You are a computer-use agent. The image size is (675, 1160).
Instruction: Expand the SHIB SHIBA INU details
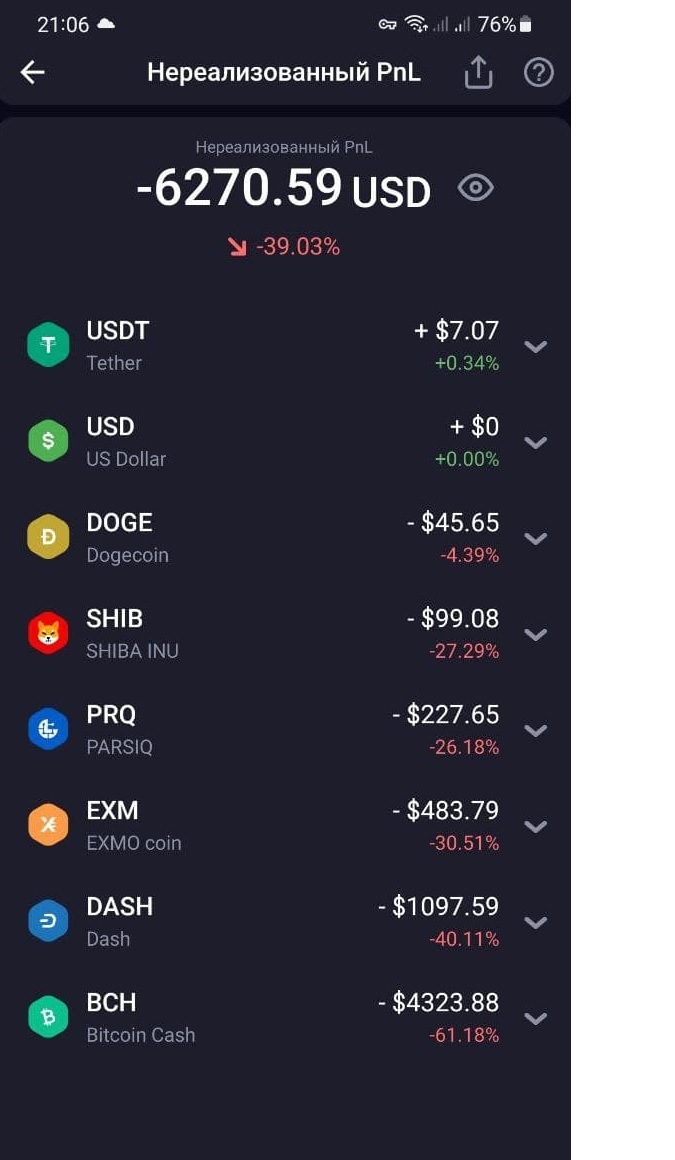click(536, 634)
